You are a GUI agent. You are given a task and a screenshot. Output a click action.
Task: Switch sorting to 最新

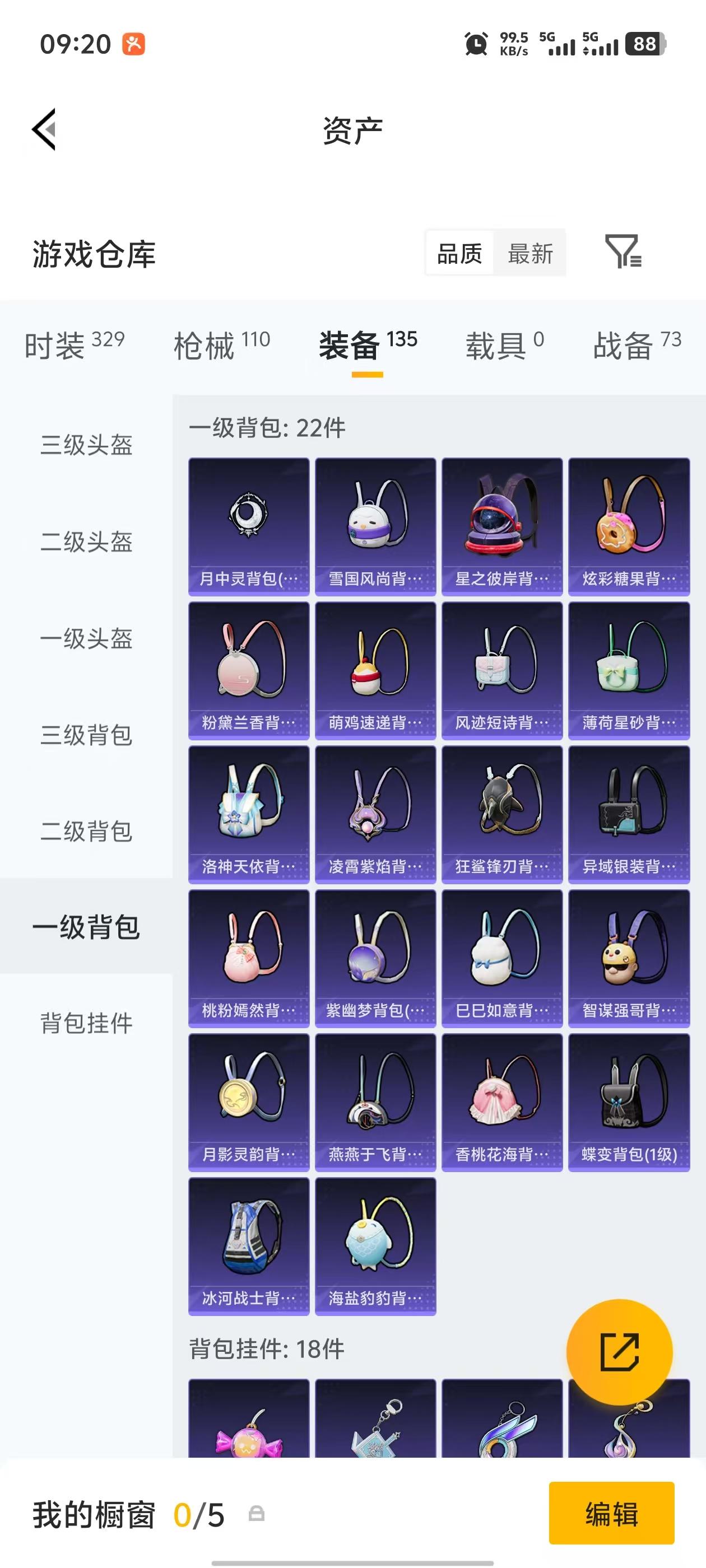[531, 254]
